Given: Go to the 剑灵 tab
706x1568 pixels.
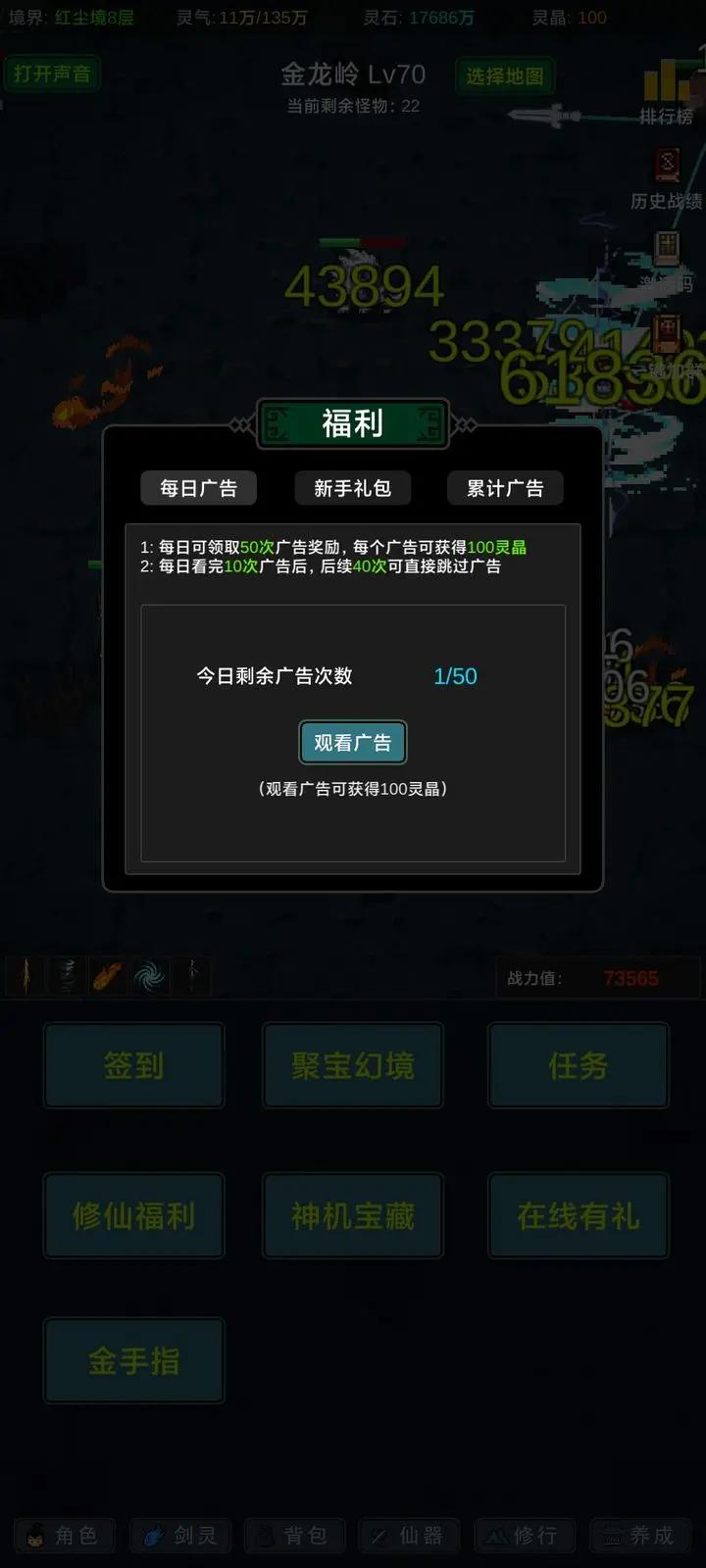Looking at the screenshot, I should pos(180,1536).
